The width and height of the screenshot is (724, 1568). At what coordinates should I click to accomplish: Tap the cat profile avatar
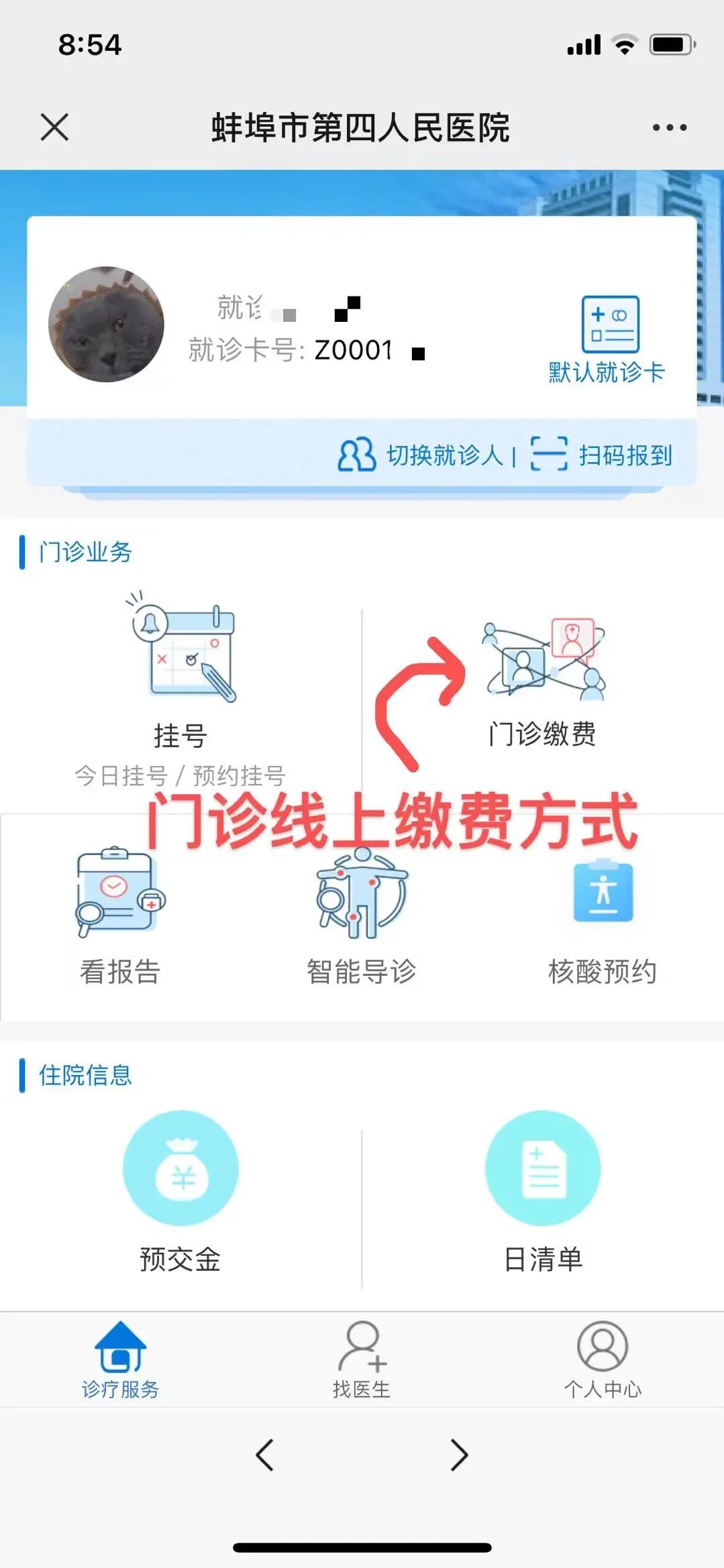107,325
